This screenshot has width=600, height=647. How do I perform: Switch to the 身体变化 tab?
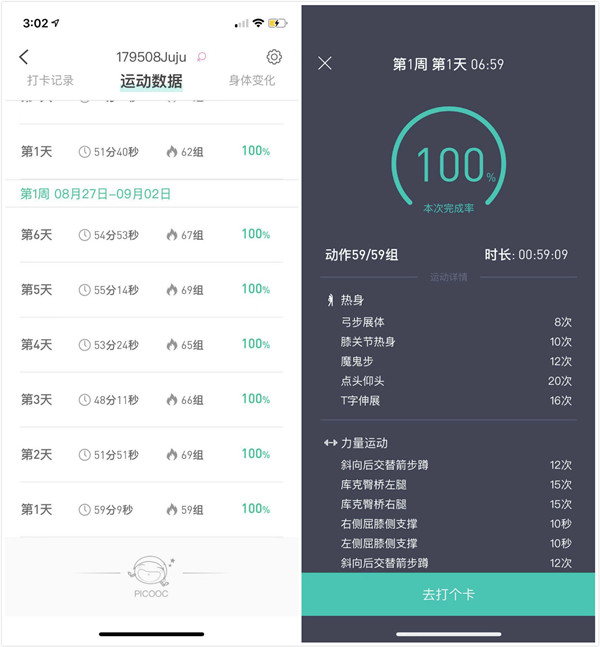pos(252,81)
